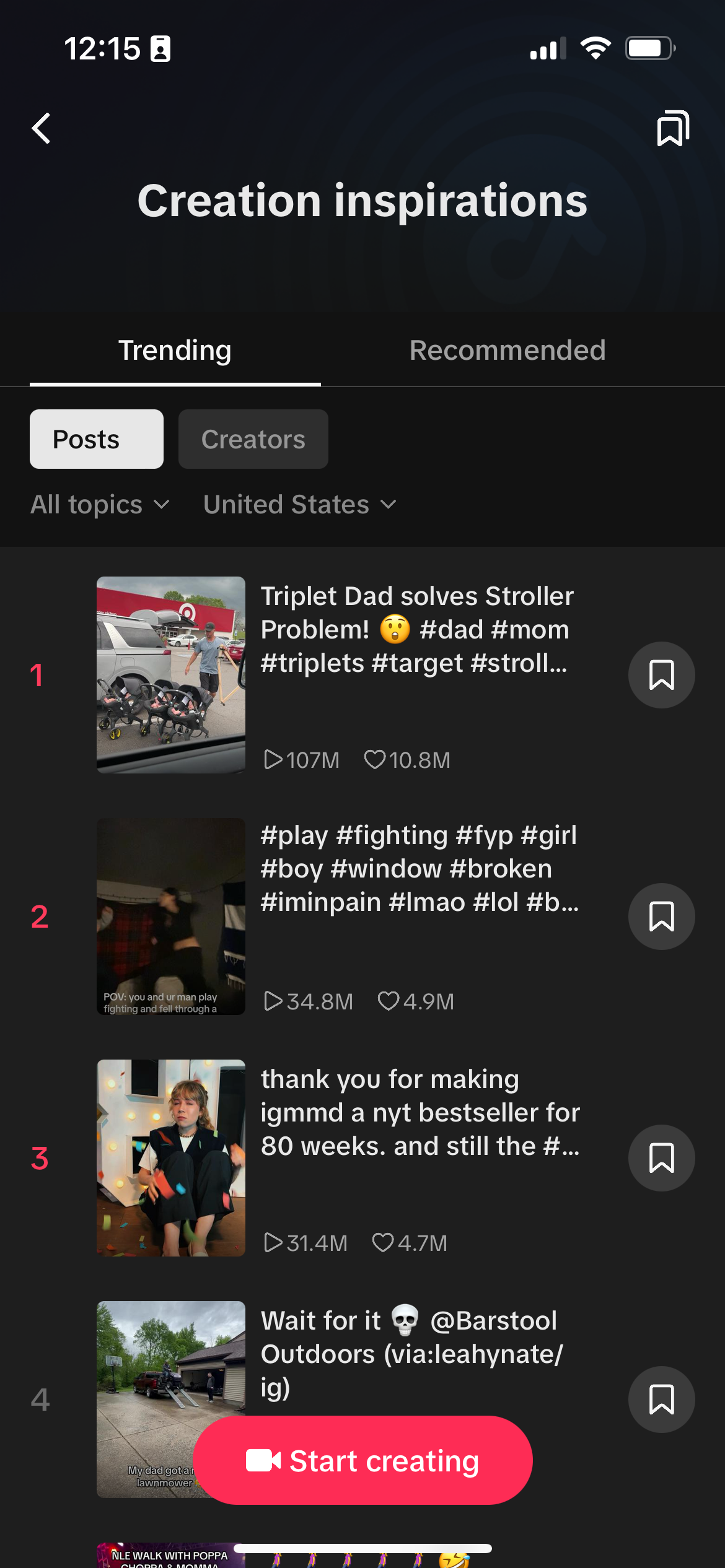Expand the All topics dropdown
Screen dimensions: 725x1568
100,505
